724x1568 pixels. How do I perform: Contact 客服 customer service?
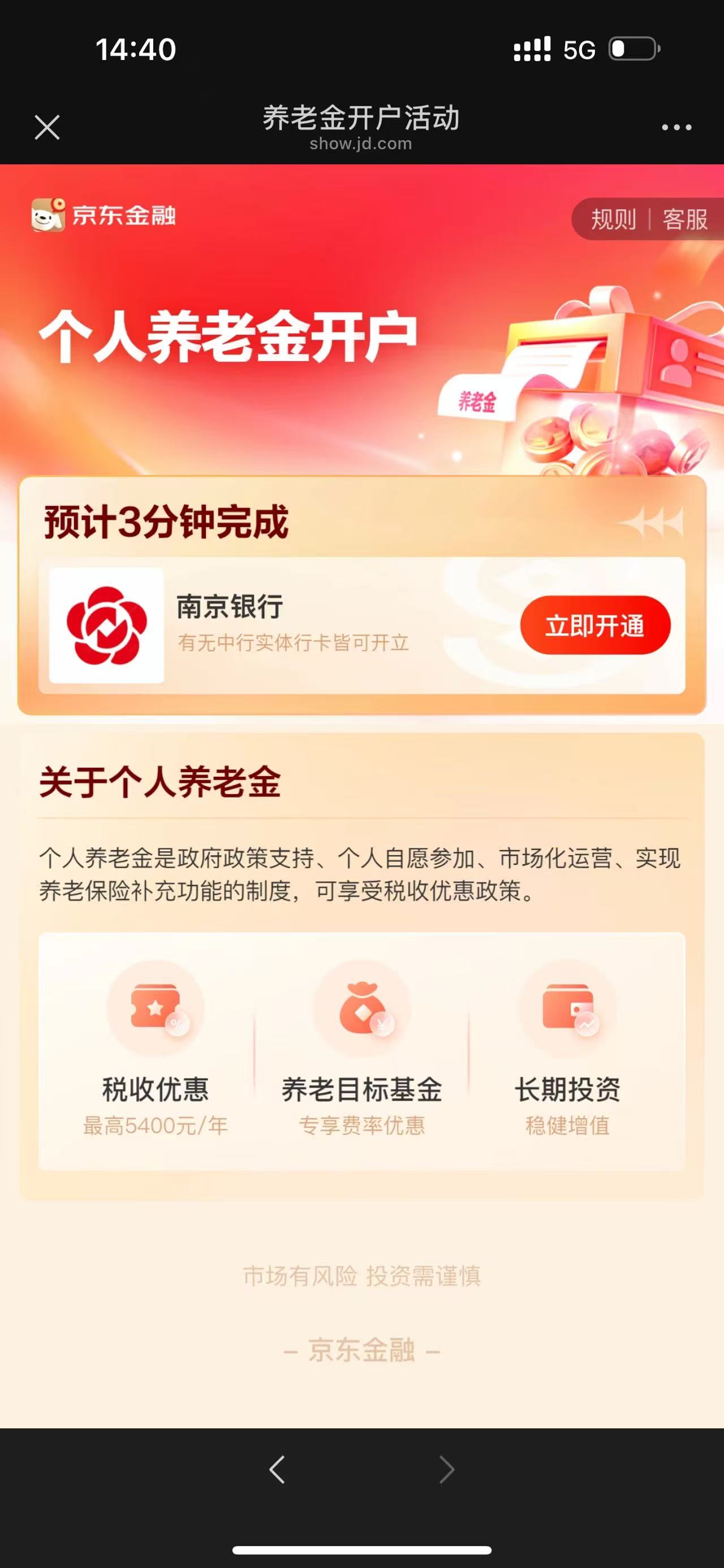pos(685,219)
